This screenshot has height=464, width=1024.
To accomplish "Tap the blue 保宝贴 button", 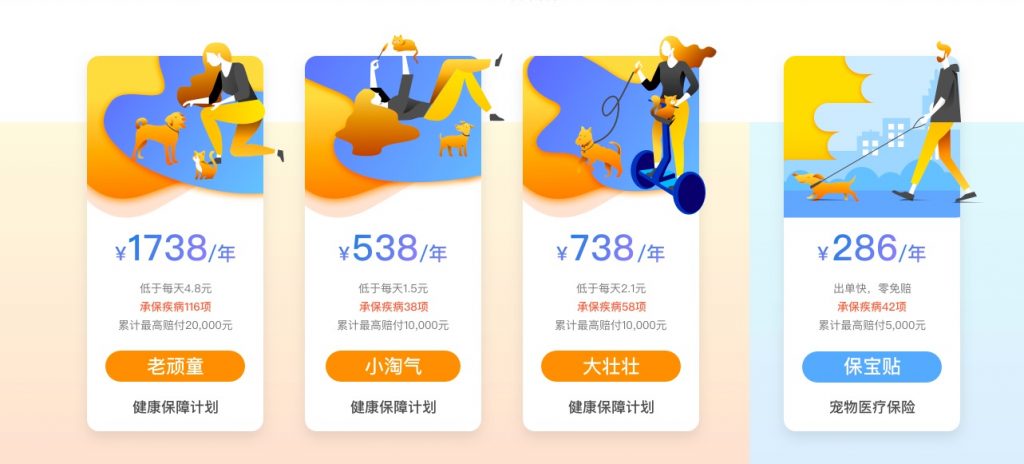I will click(x=871, y=366).
